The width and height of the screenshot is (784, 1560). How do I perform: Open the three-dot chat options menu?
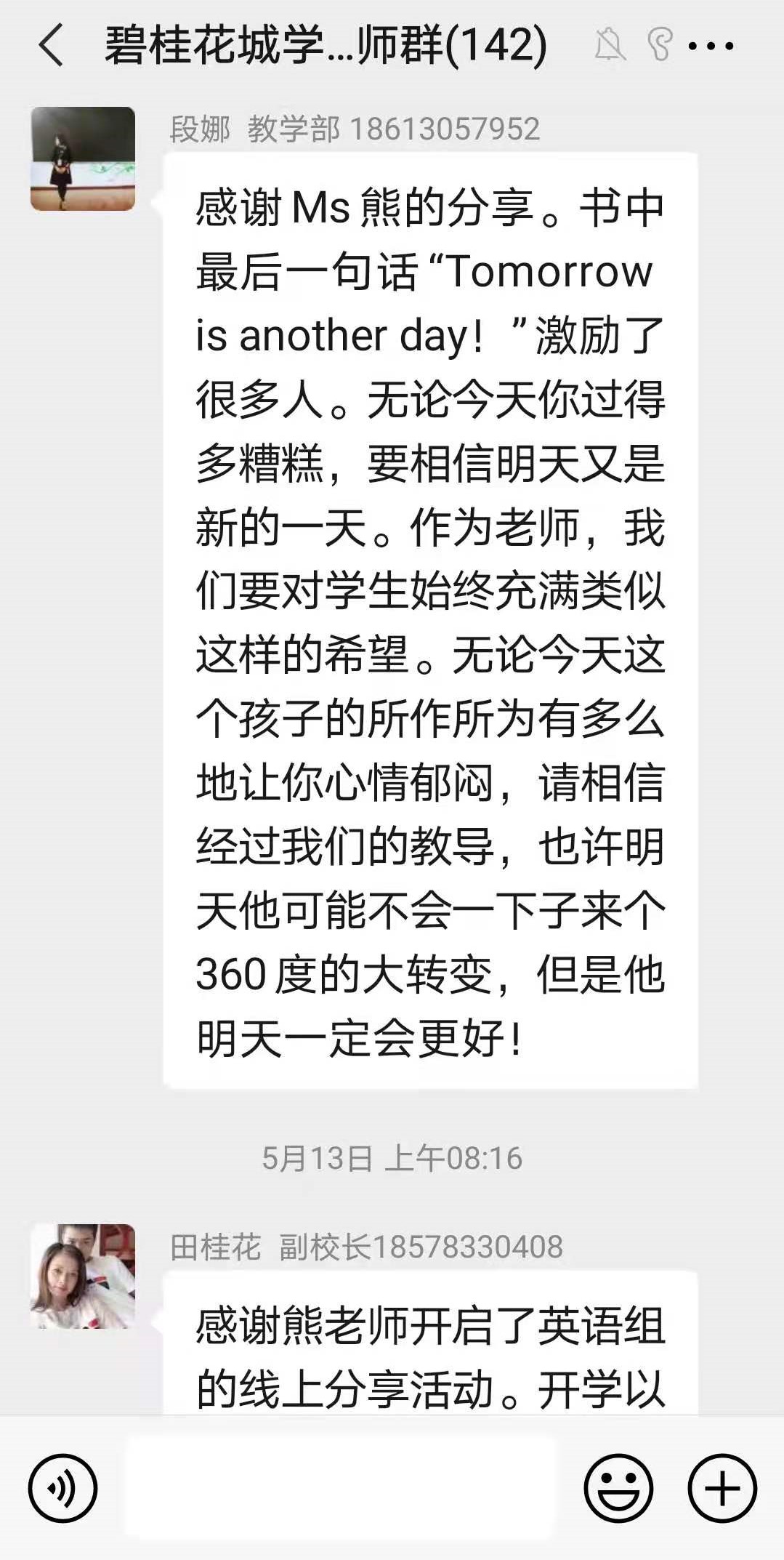(710, 47)
